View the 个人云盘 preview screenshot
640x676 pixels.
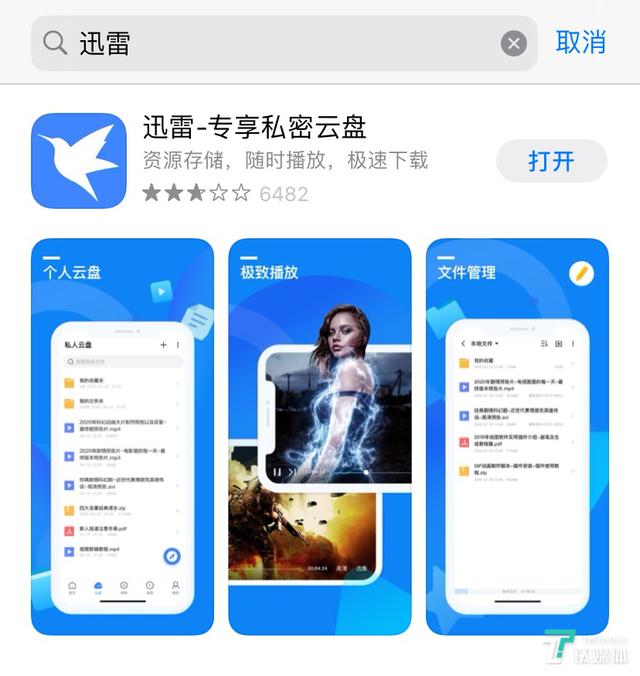(x=122, y=436)
